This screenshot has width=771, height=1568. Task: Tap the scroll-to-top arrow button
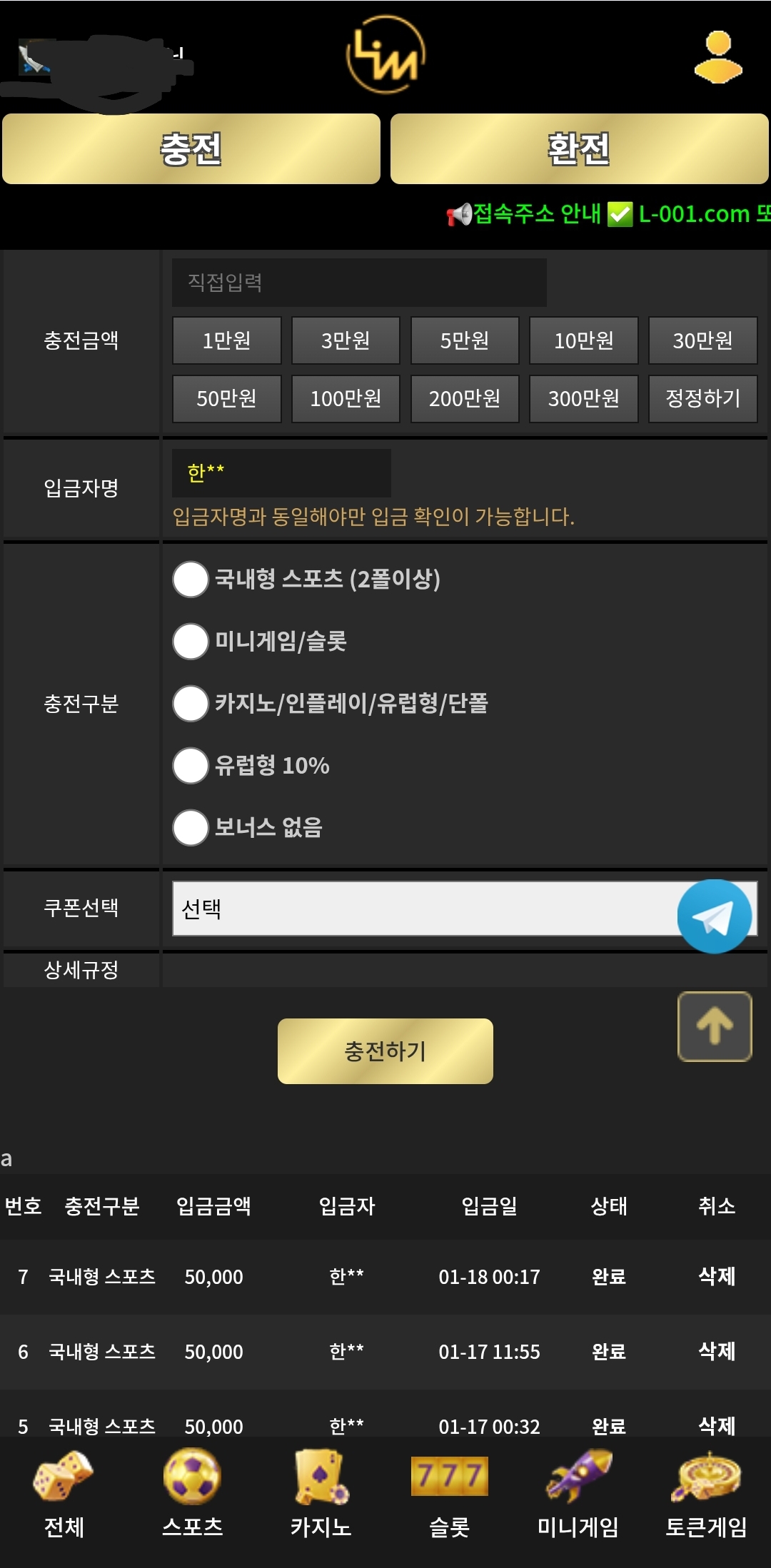(x=714, y=1026)
